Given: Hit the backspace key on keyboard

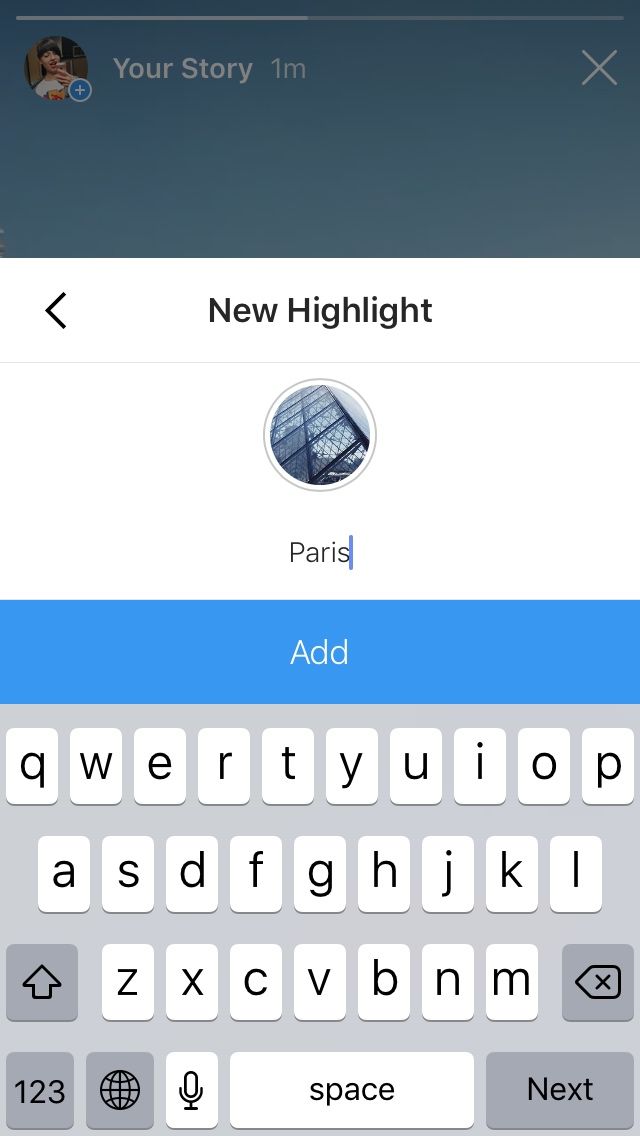Looking at the screenshot, I should click(x=598, y=983).
